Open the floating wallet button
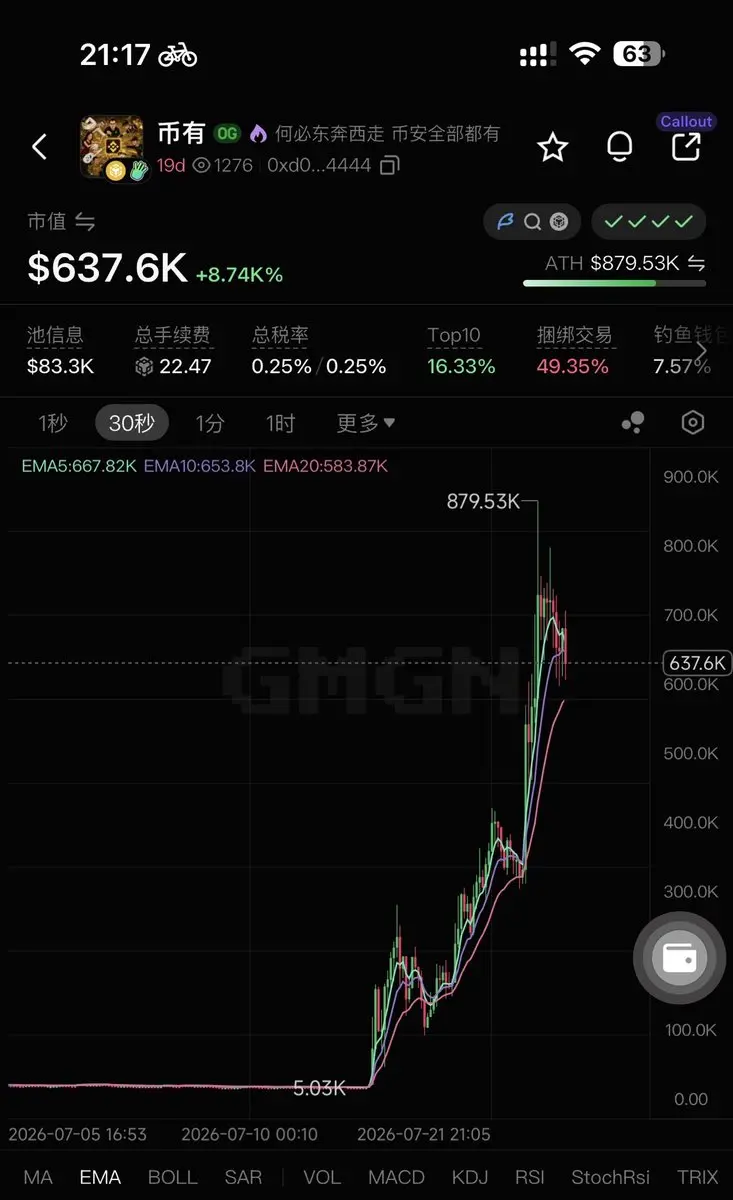Screen dimensions: 733x1200 coord(679,958)
